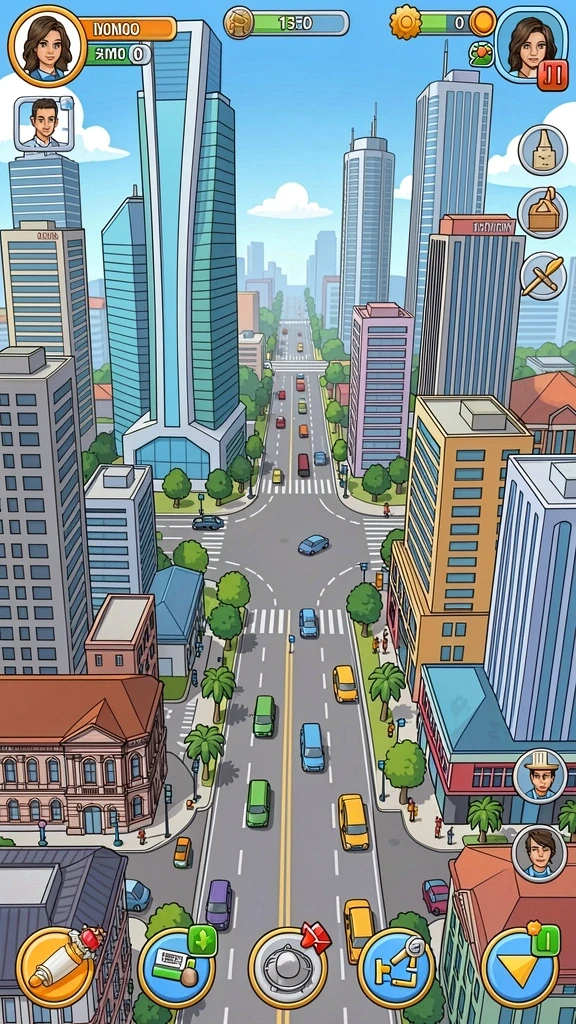The height and width of the screenshot is (1024, 576).
Task: Tap the grey helmet button with red flag
Action: (288, 968)
